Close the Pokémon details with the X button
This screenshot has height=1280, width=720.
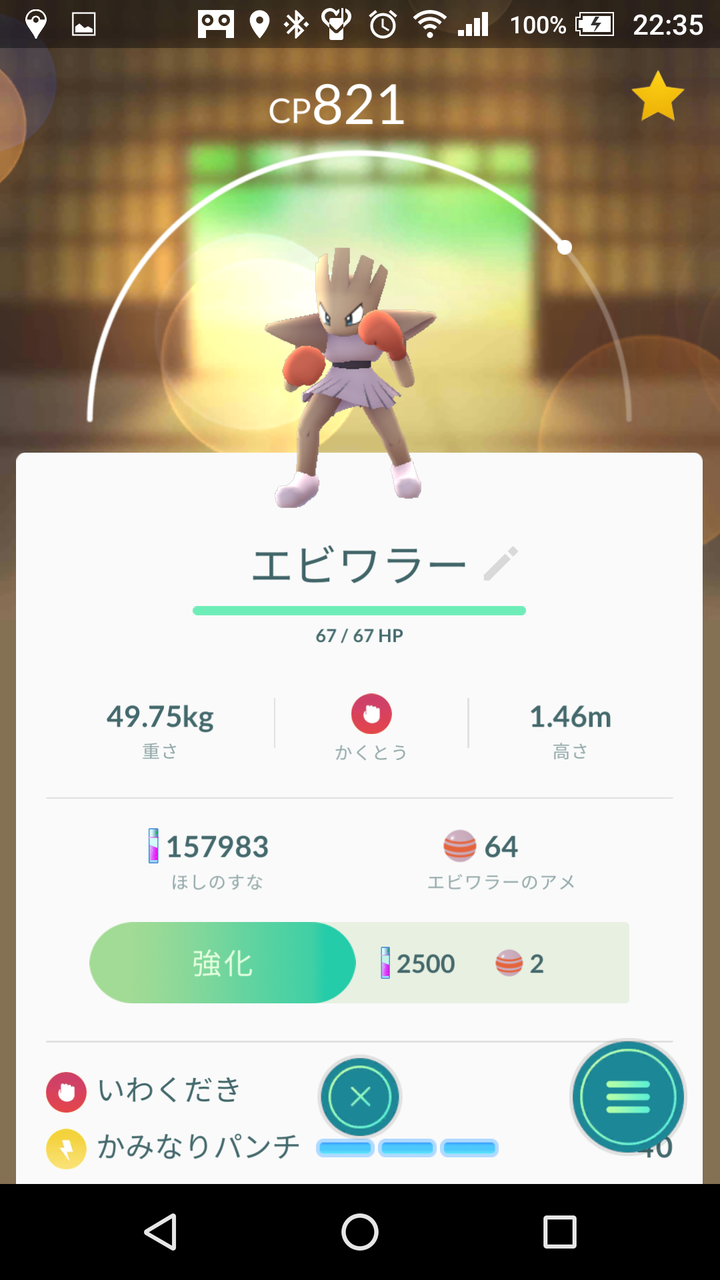pyautogui.click(x=360, y=1097)
